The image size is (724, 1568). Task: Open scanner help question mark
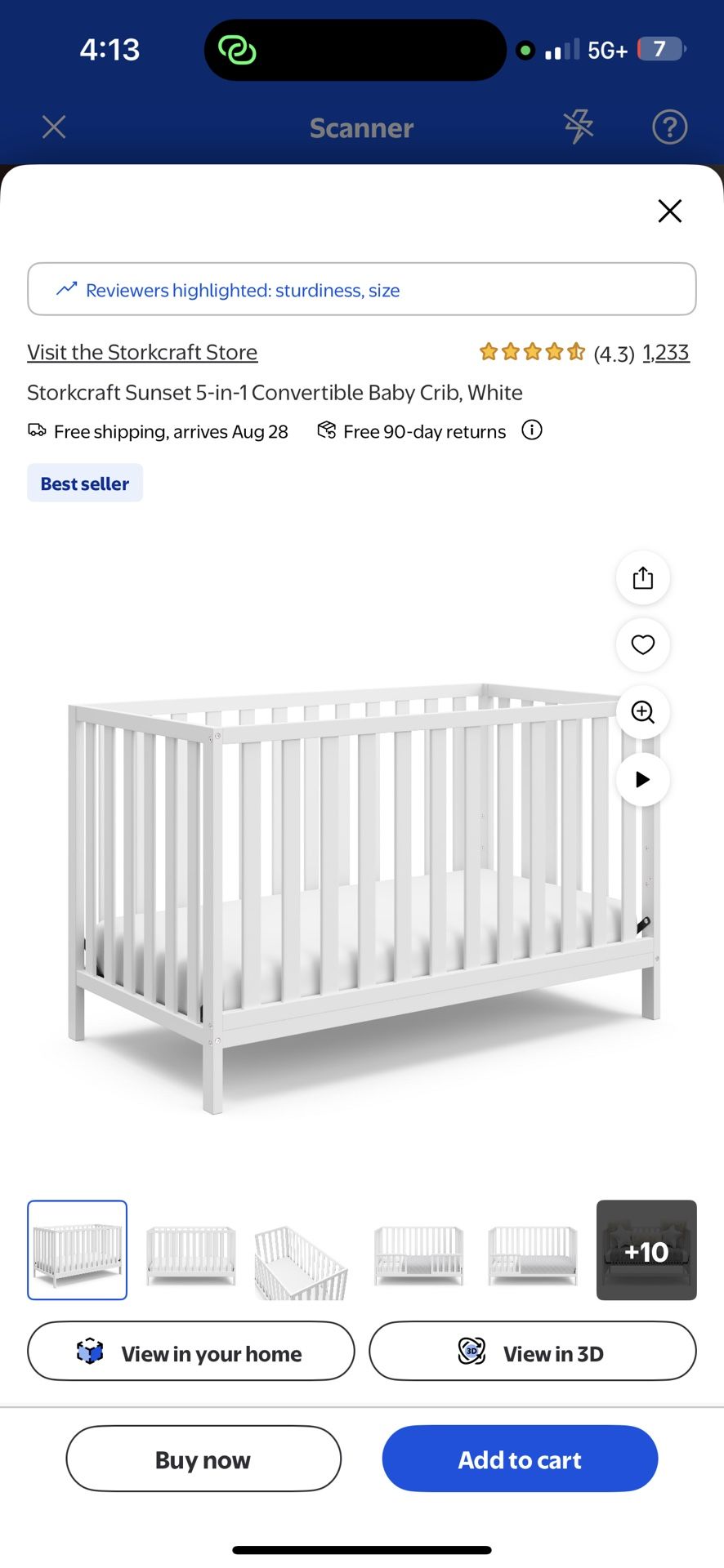[x=669, y=127]
